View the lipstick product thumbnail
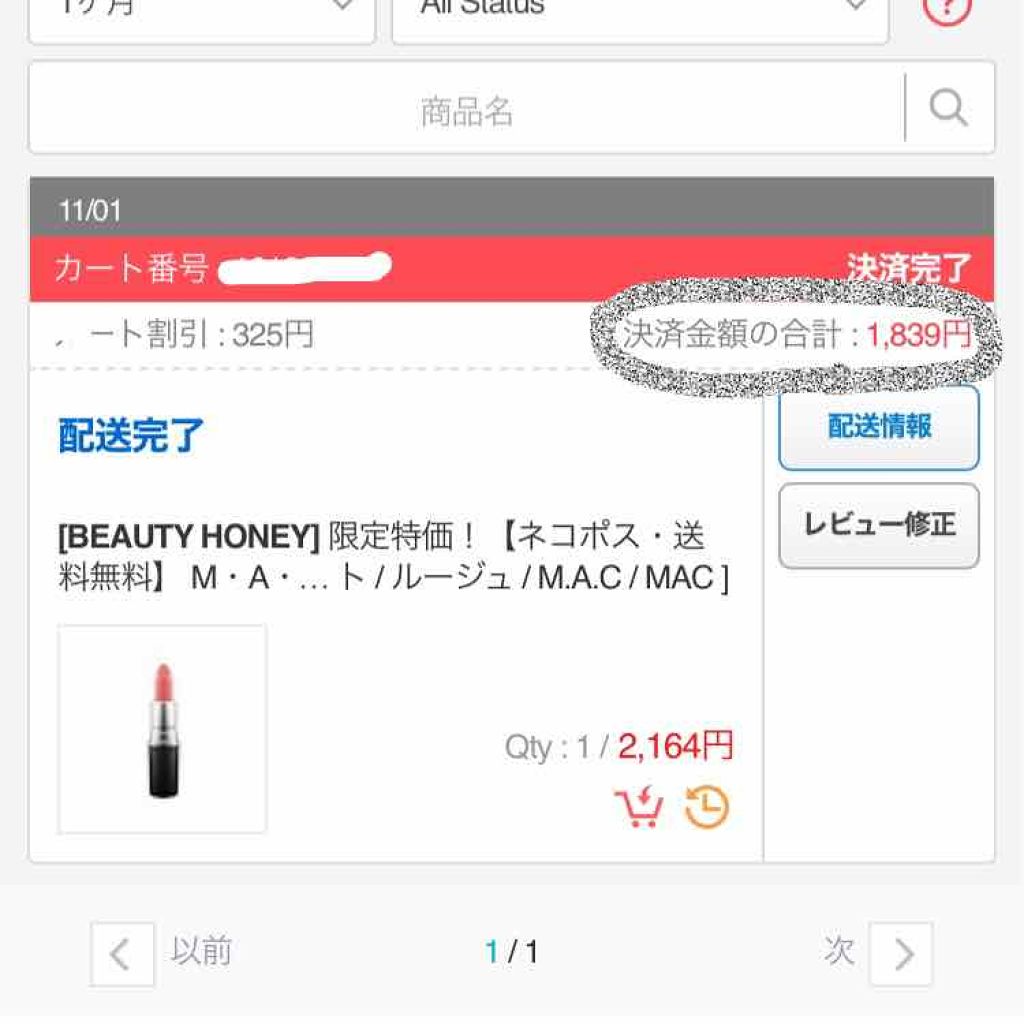 coord(163,729)
